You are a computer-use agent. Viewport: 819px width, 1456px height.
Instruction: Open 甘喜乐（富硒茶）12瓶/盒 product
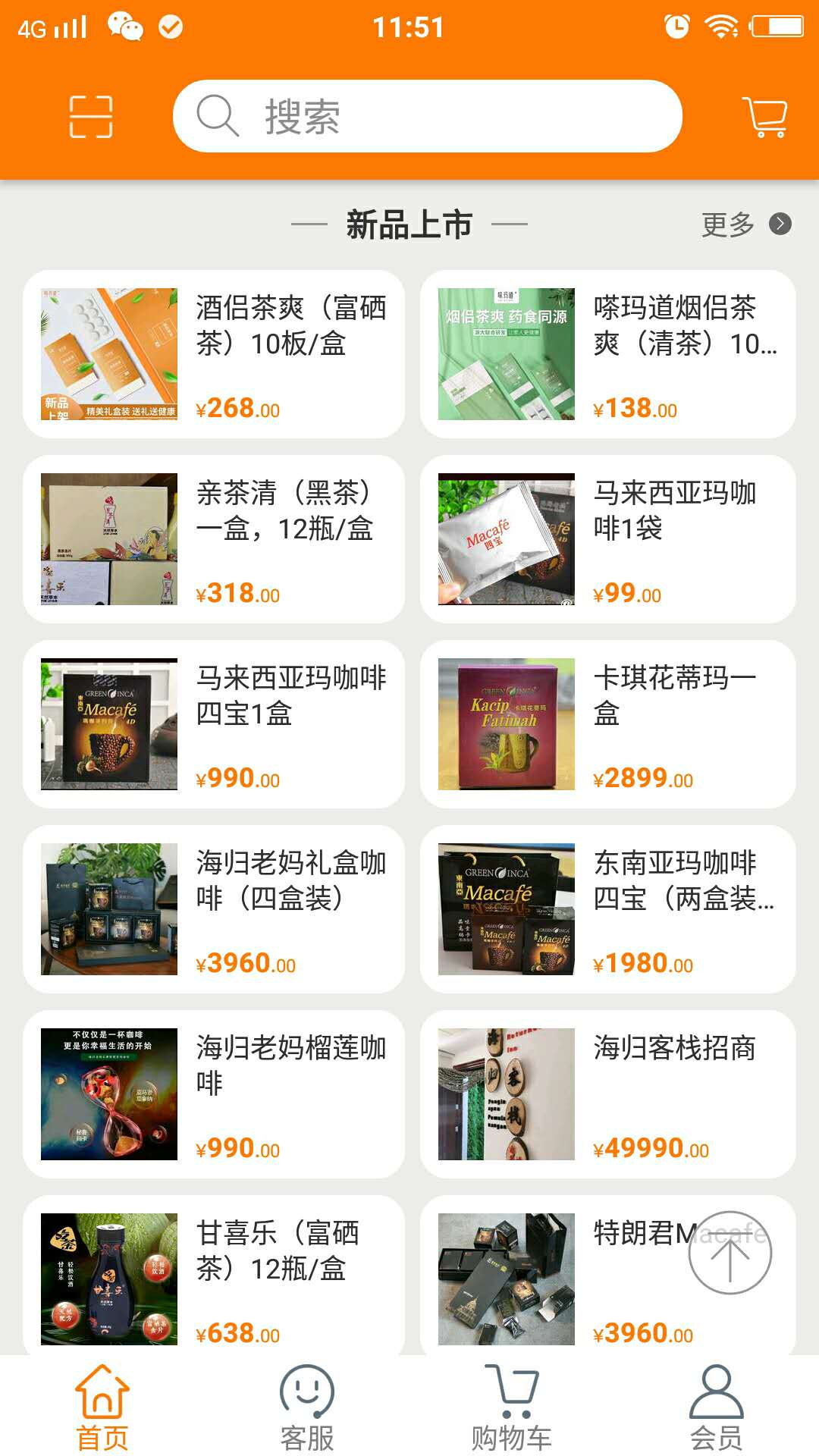pyautogui.click(x=214, y=1278)
